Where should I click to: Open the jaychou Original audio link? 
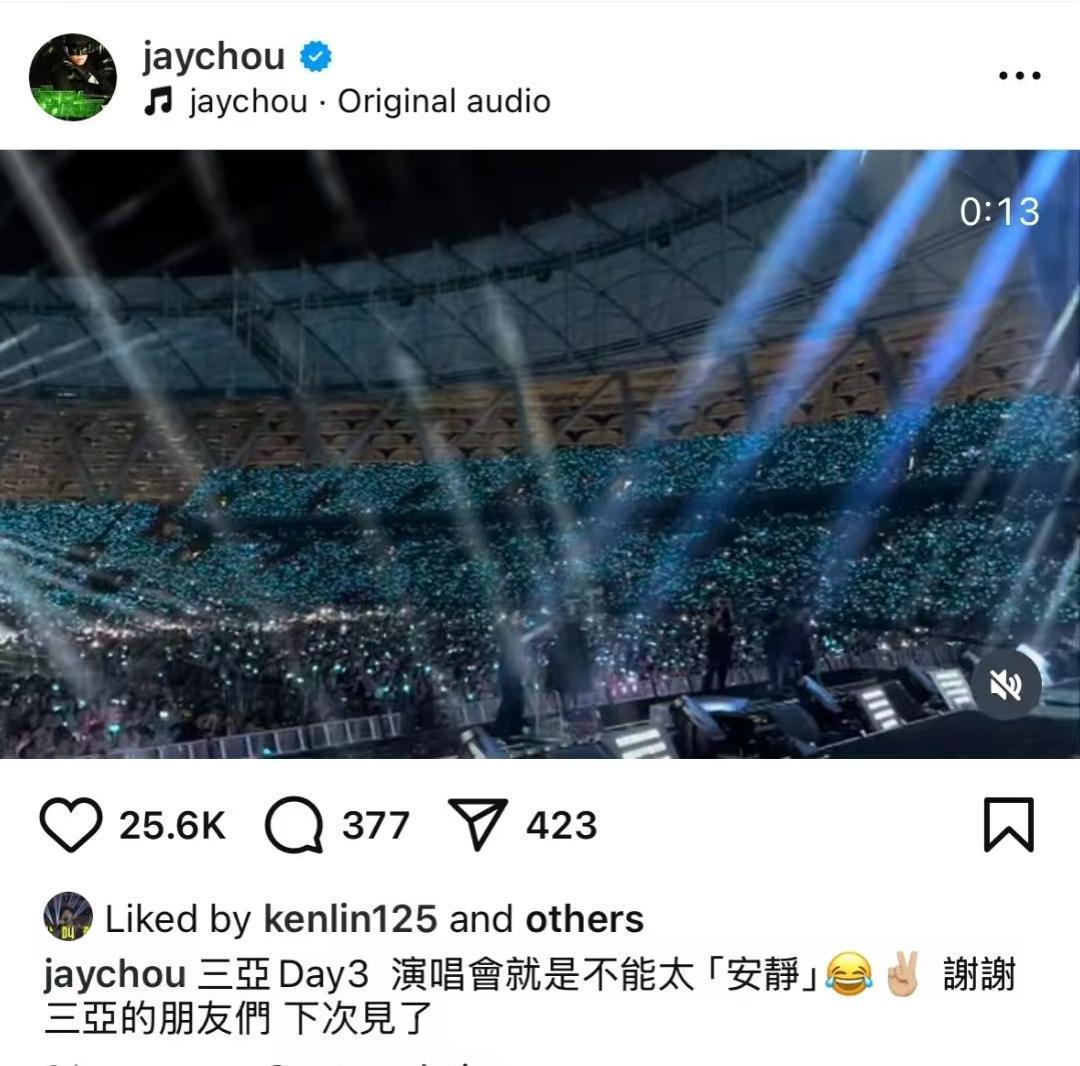click(368, 102)
